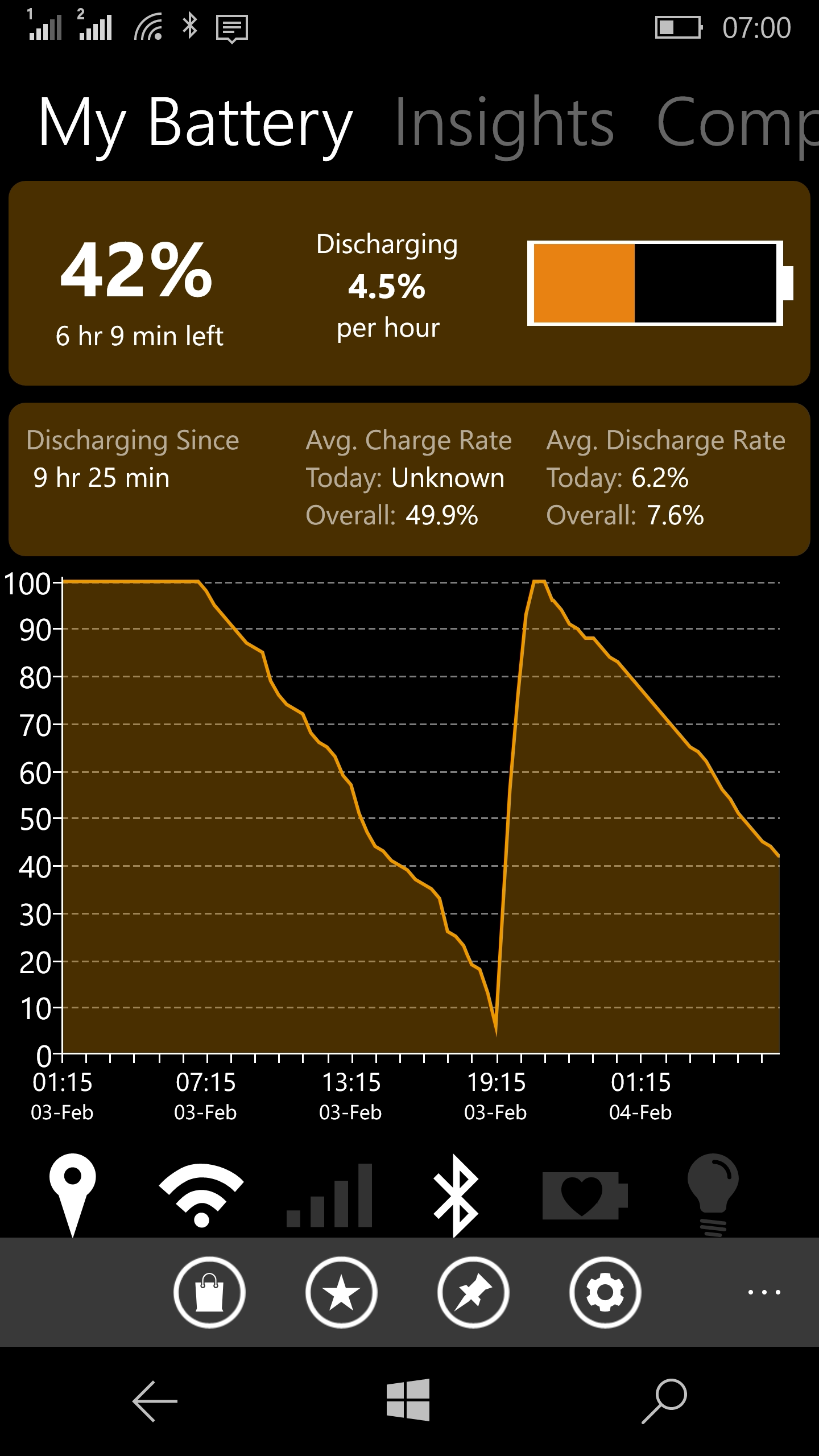Open system search with the magnifier button

pos(664,1401)
